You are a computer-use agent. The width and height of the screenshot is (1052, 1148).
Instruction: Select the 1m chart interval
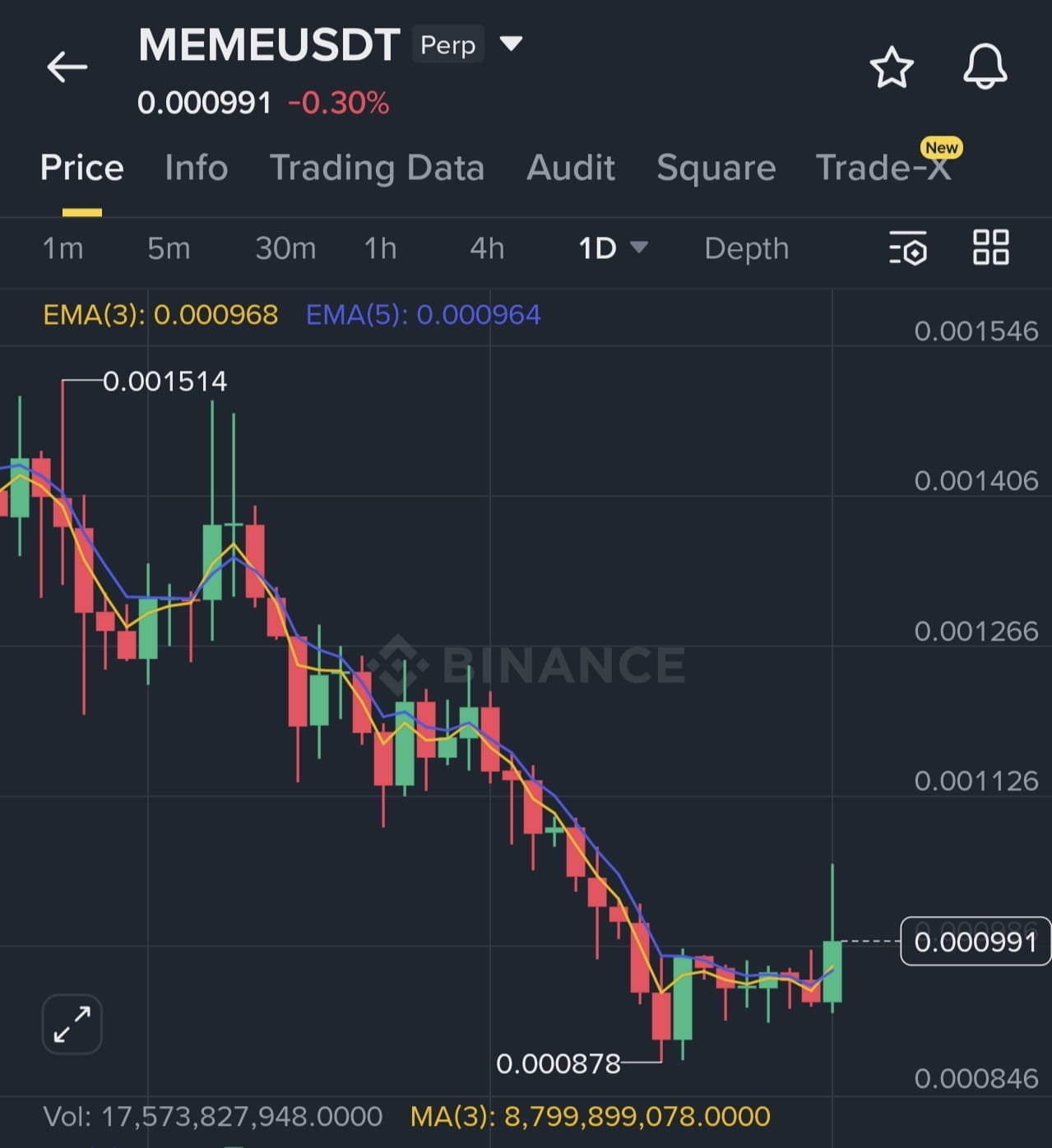point(63,248)
